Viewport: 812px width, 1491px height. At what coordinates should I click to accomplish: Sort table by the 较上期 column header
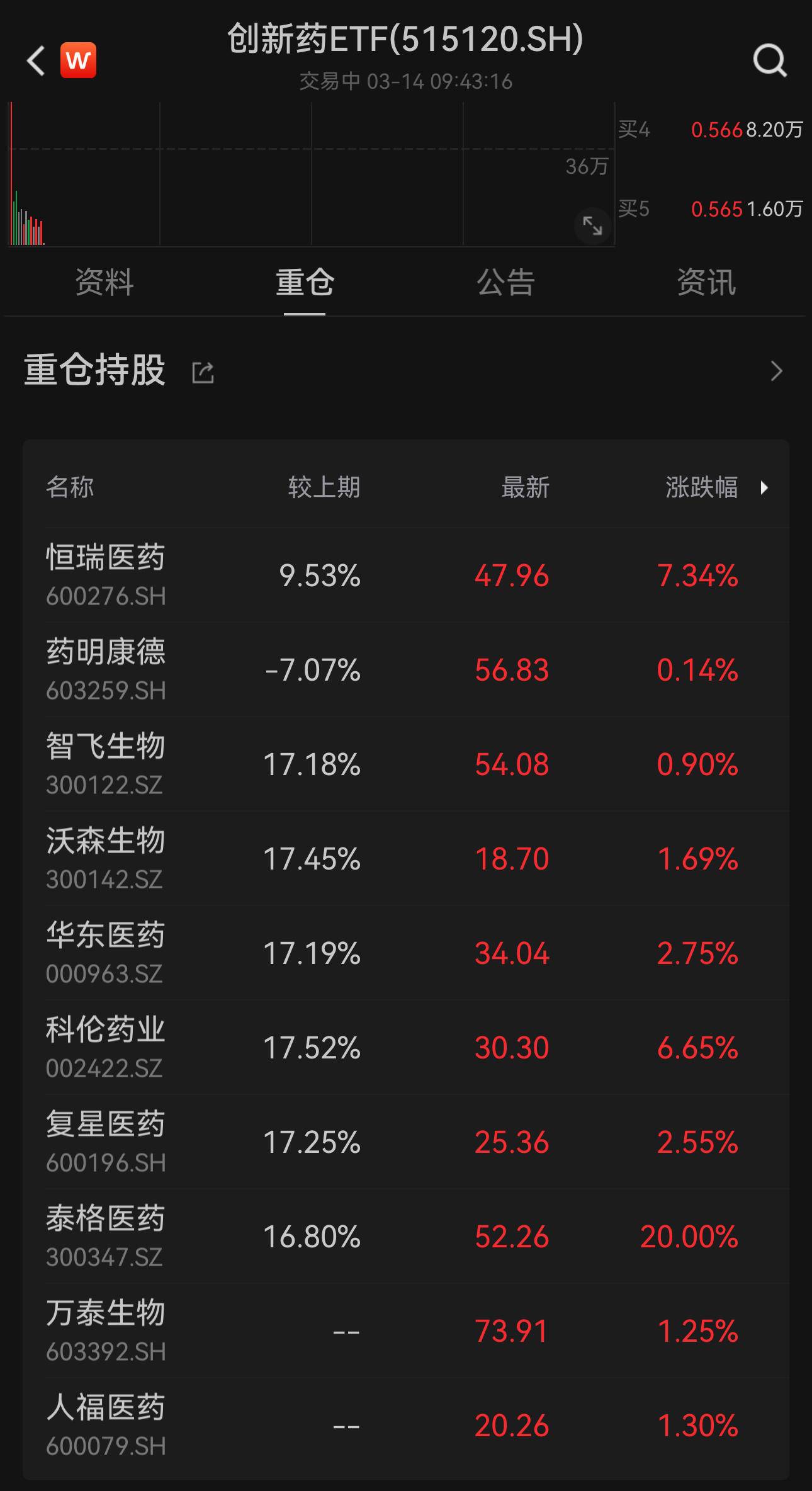point(322,488)
